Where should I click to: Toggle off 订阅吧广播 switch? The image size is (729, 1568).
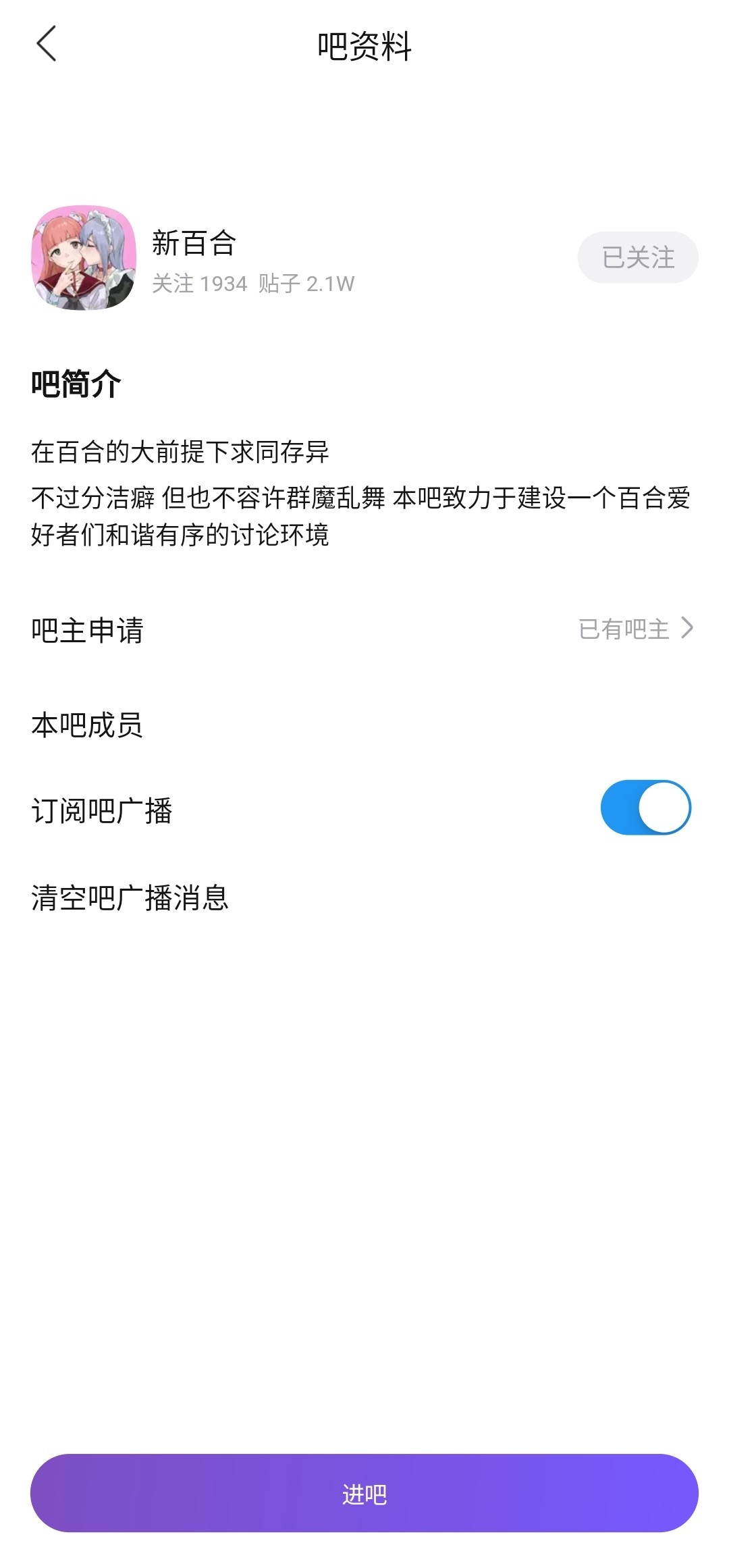point(645,808)
